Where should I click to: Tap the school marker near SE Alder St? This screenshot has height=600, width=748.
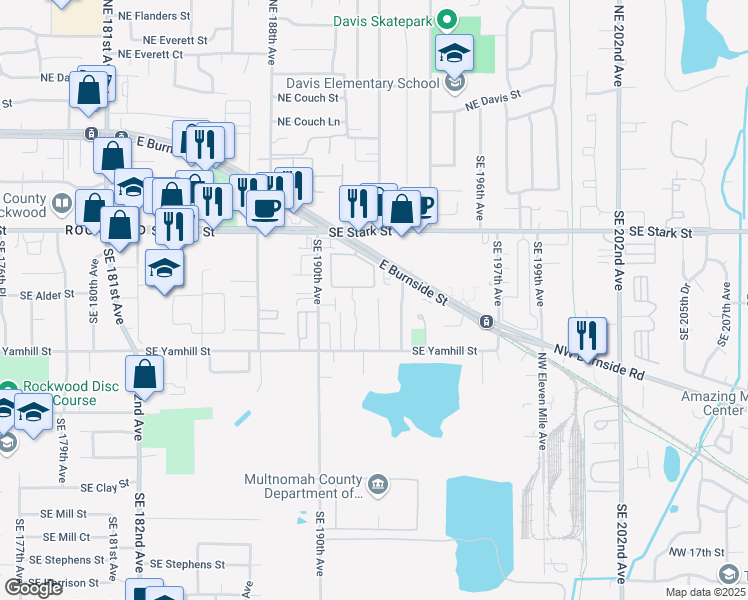165,268
